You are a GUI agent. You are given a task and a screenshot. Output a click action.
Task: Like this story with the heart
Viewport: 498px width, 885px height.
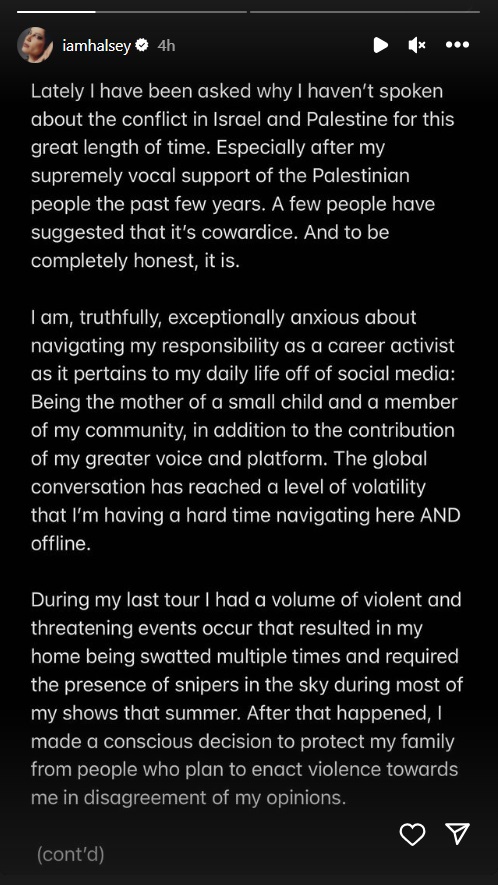click(x=412, y=834)
